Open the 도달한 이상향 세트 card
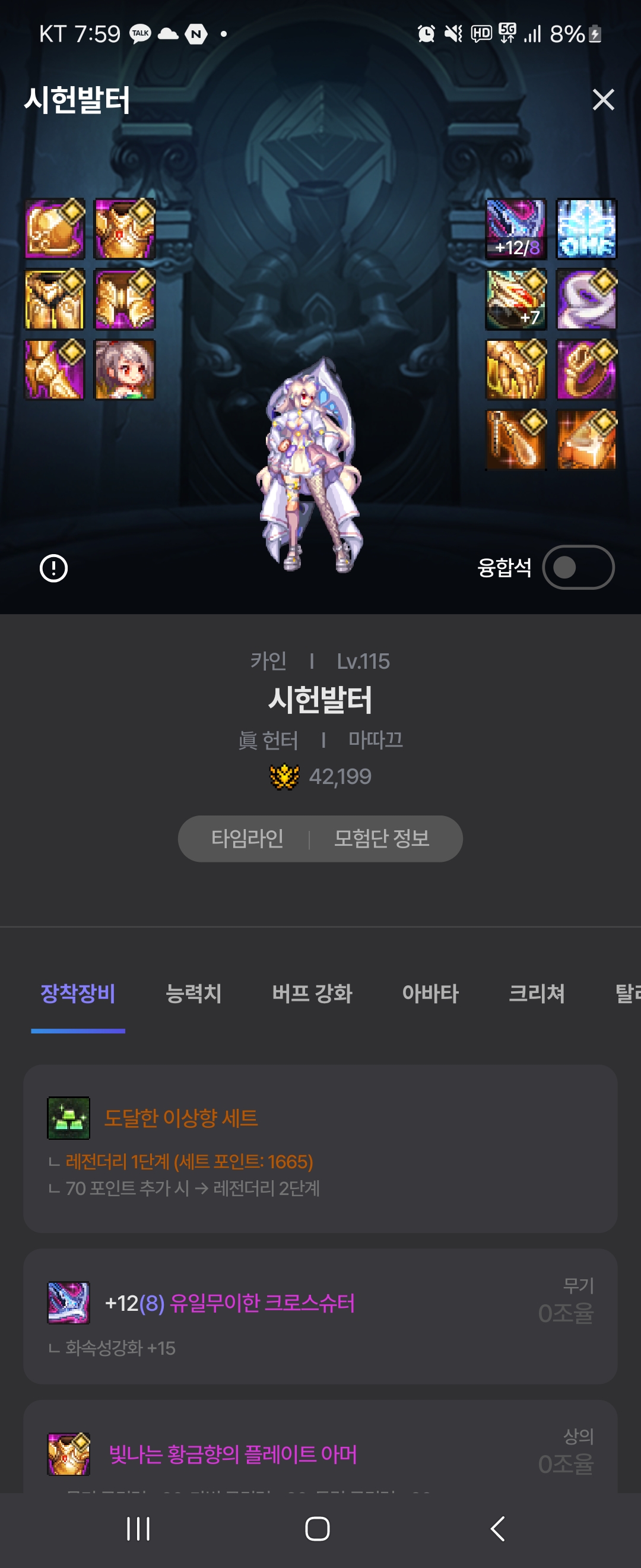The image size is (641, 1568). point(320,1148)
